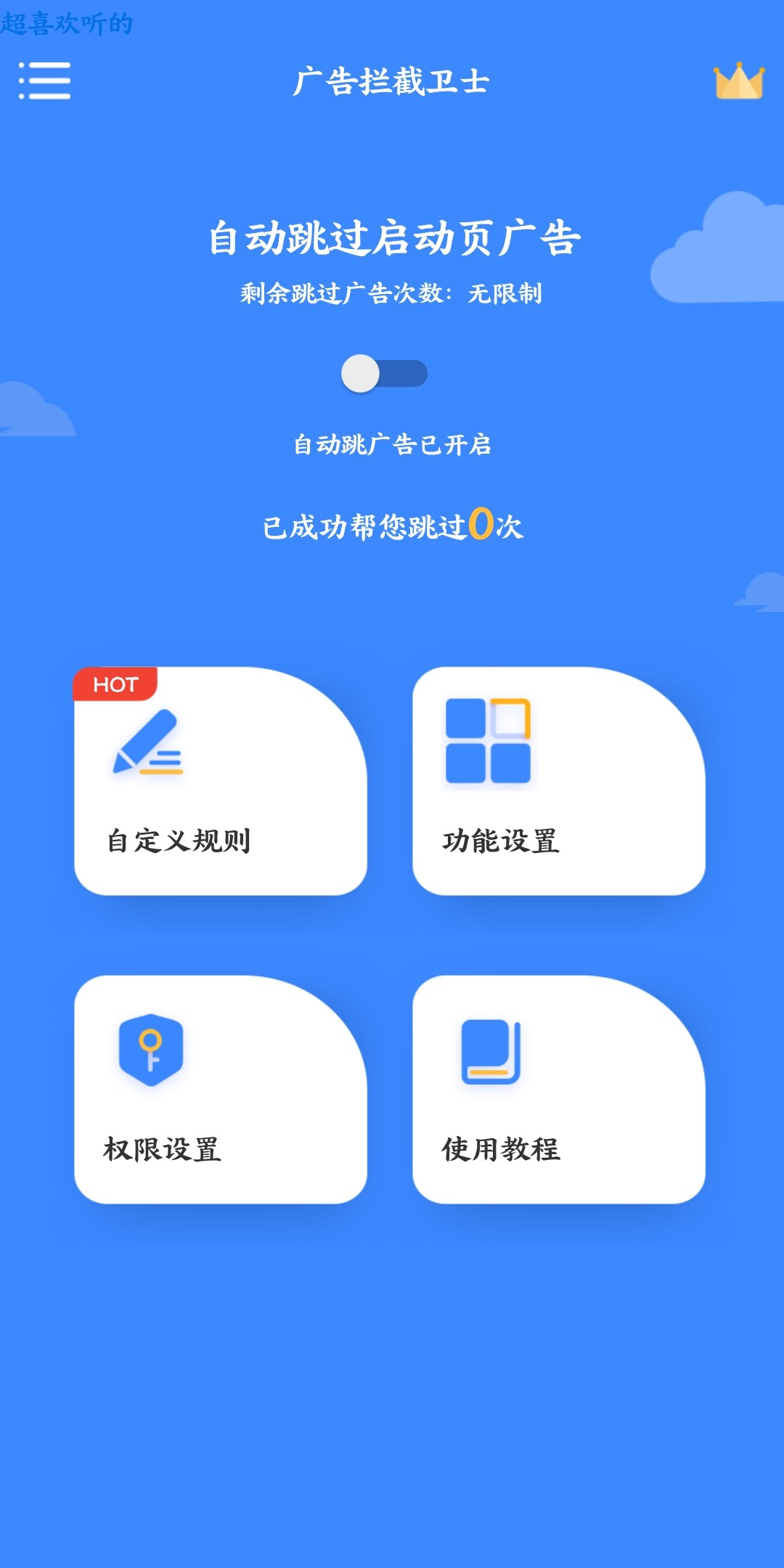Toggle the auto skip ads switch
The image size is (784, 1568).
384,374
